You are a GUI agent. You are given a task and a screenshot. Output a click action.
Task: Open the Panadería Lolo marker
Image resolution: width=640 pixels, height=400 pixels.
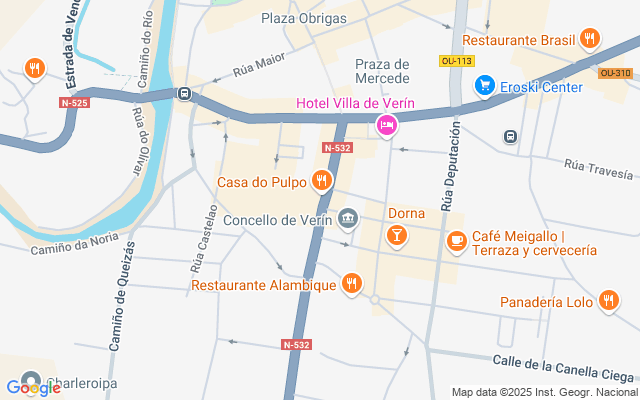(609, 301)
